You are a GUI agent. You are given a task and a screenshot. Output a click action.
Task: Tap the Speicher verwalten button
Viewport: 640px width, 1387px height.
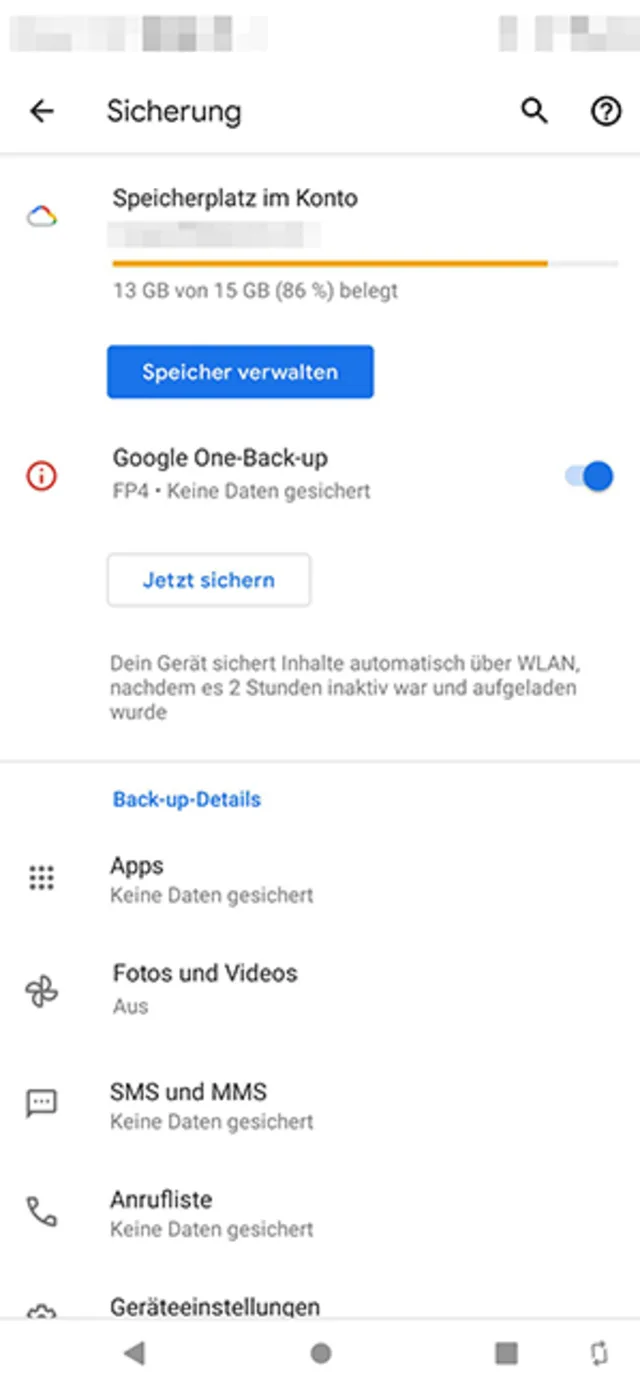[x=240, y=372]
